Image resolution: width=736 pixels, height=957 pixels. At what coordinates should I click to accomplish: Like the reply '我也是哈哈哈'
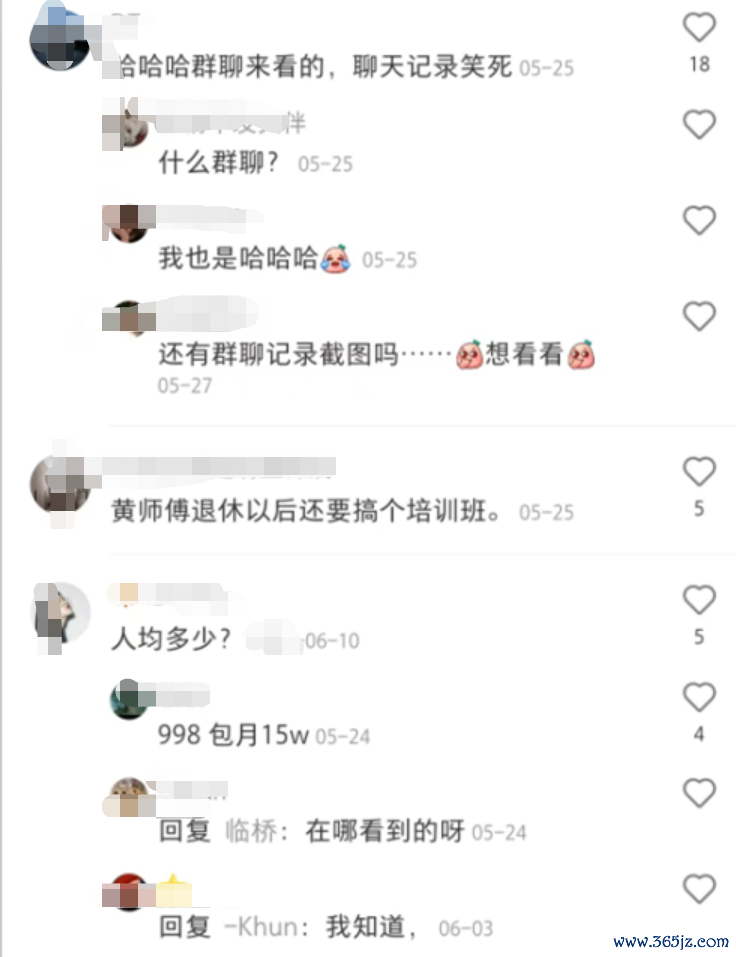click(x=699, y=220)
